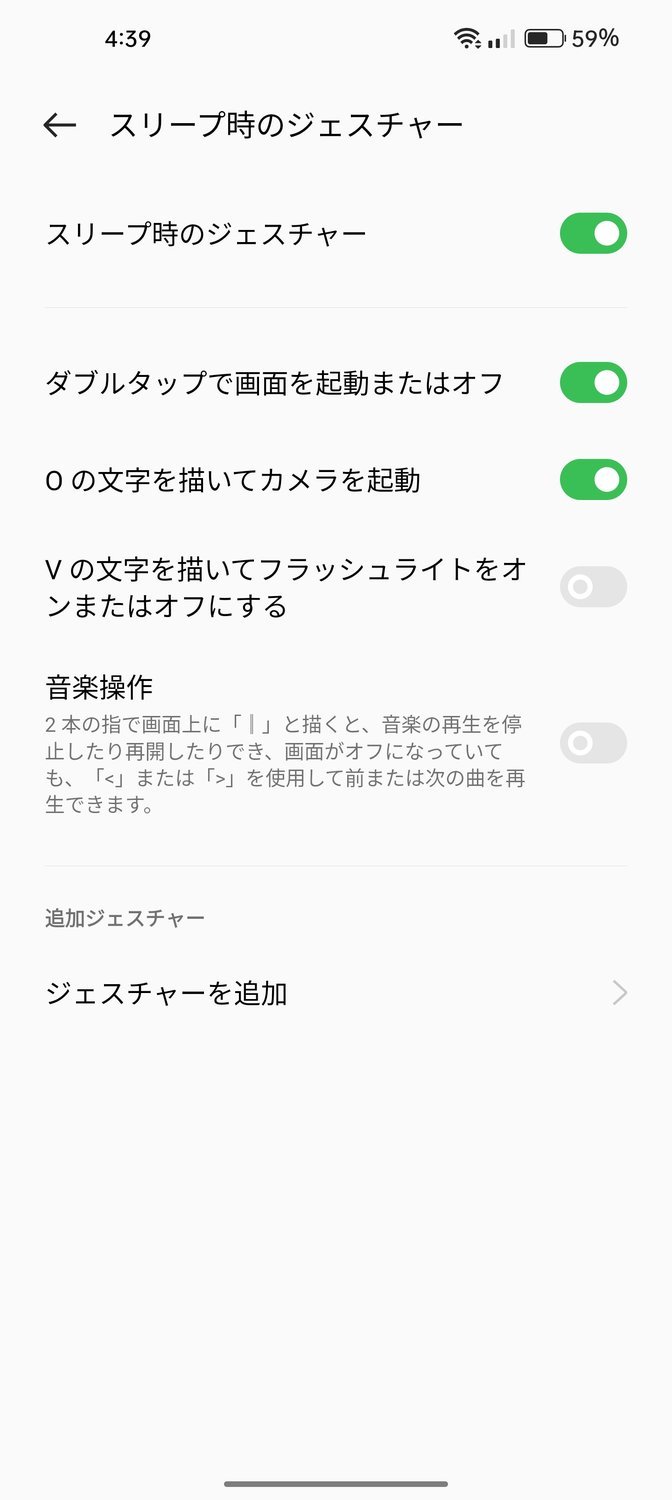672x1500 pixels.
Task: Go back using the arrow icon
Action: point(60,125)
